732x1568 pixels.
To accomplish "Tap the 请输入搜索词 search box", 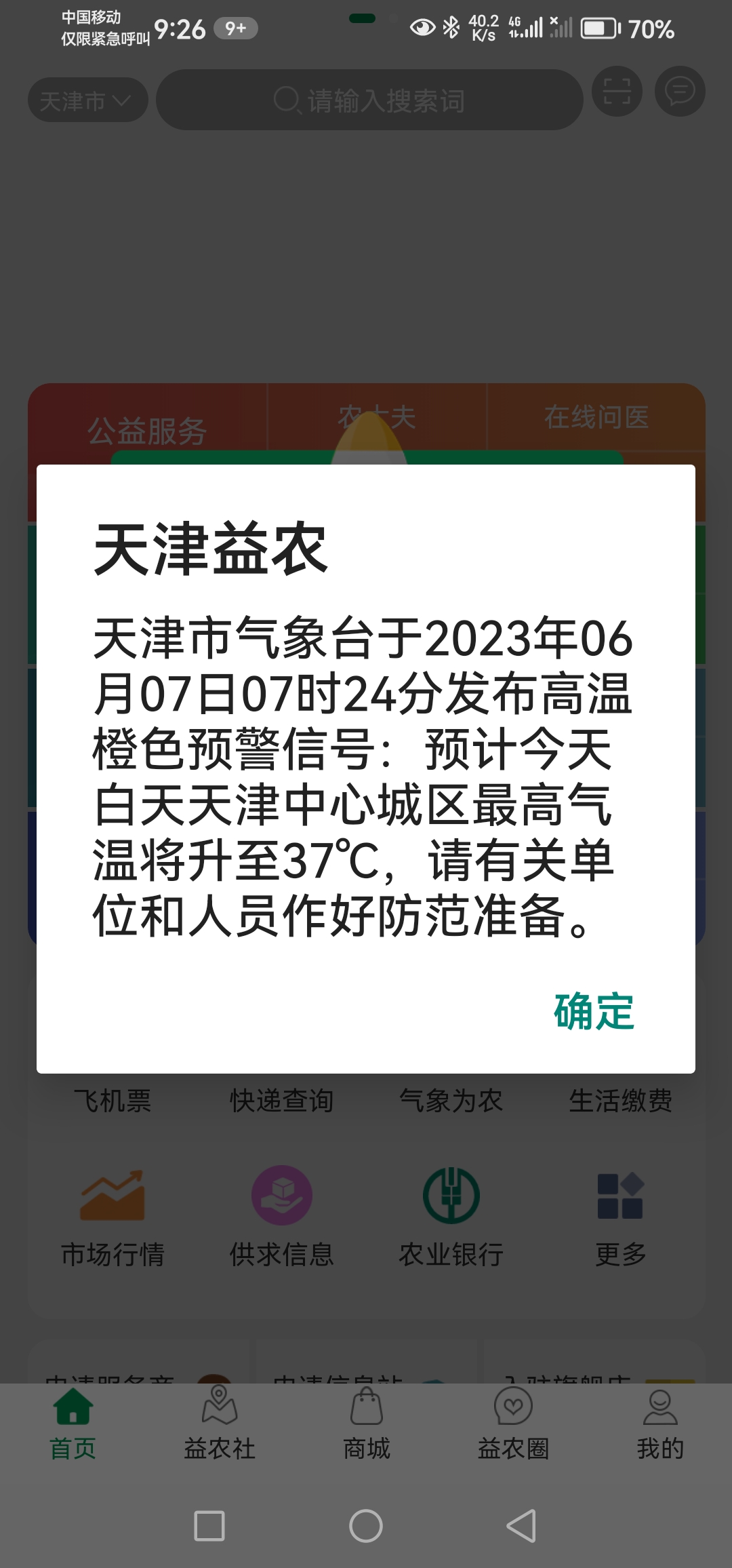I will 369,100.
